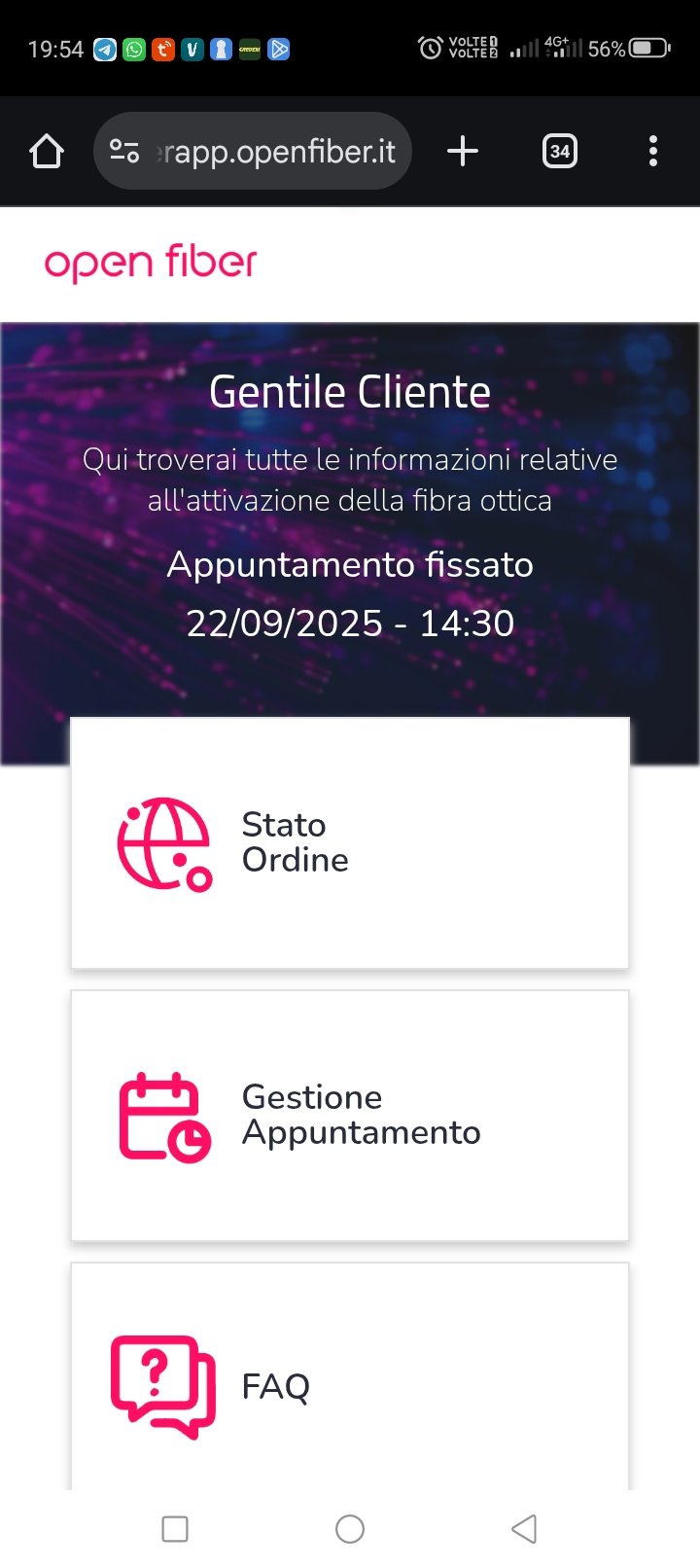Go back with the system back button

click(524, 1528)
